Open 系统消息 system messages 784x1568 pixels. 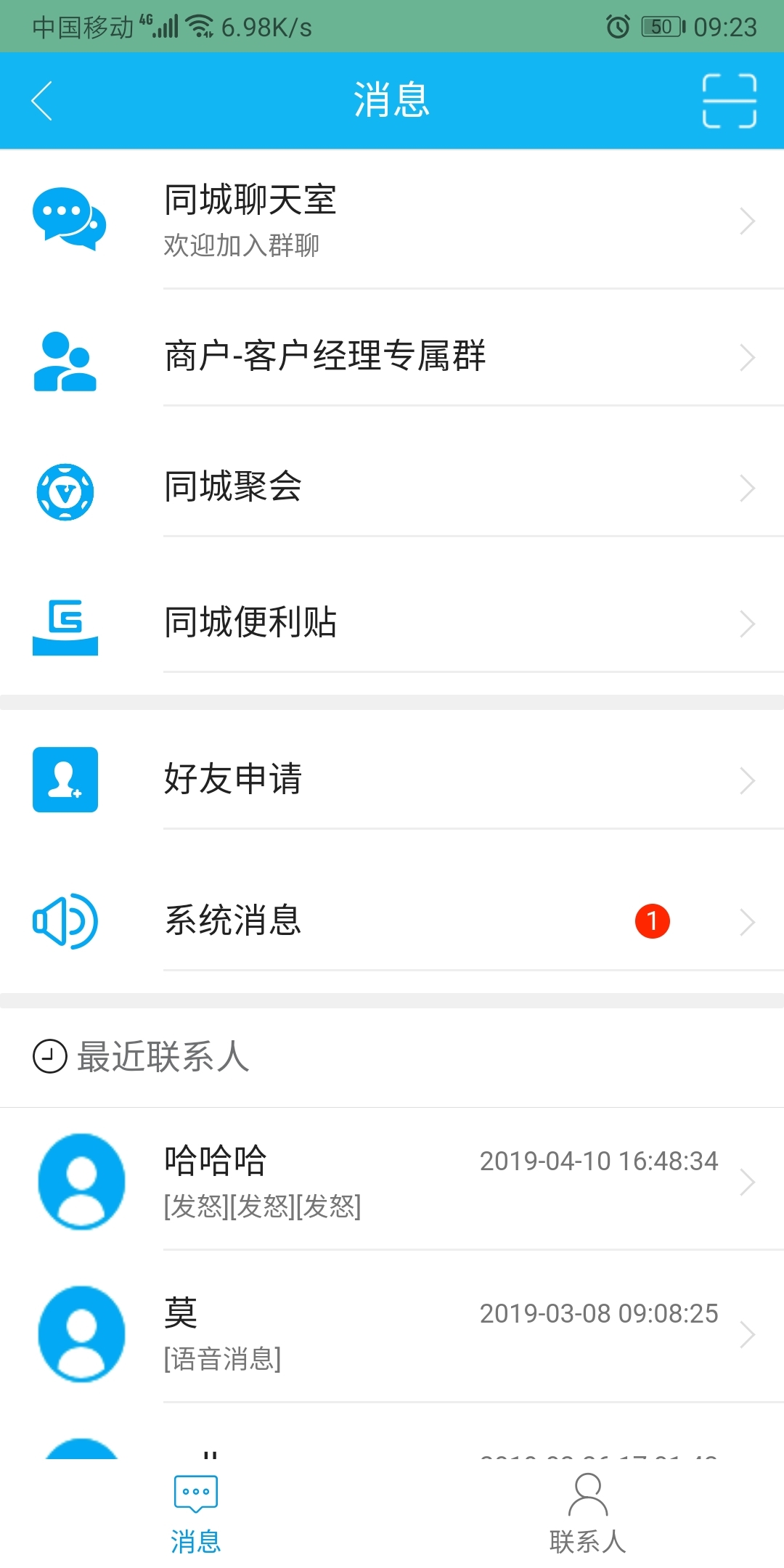pos(392,921)
